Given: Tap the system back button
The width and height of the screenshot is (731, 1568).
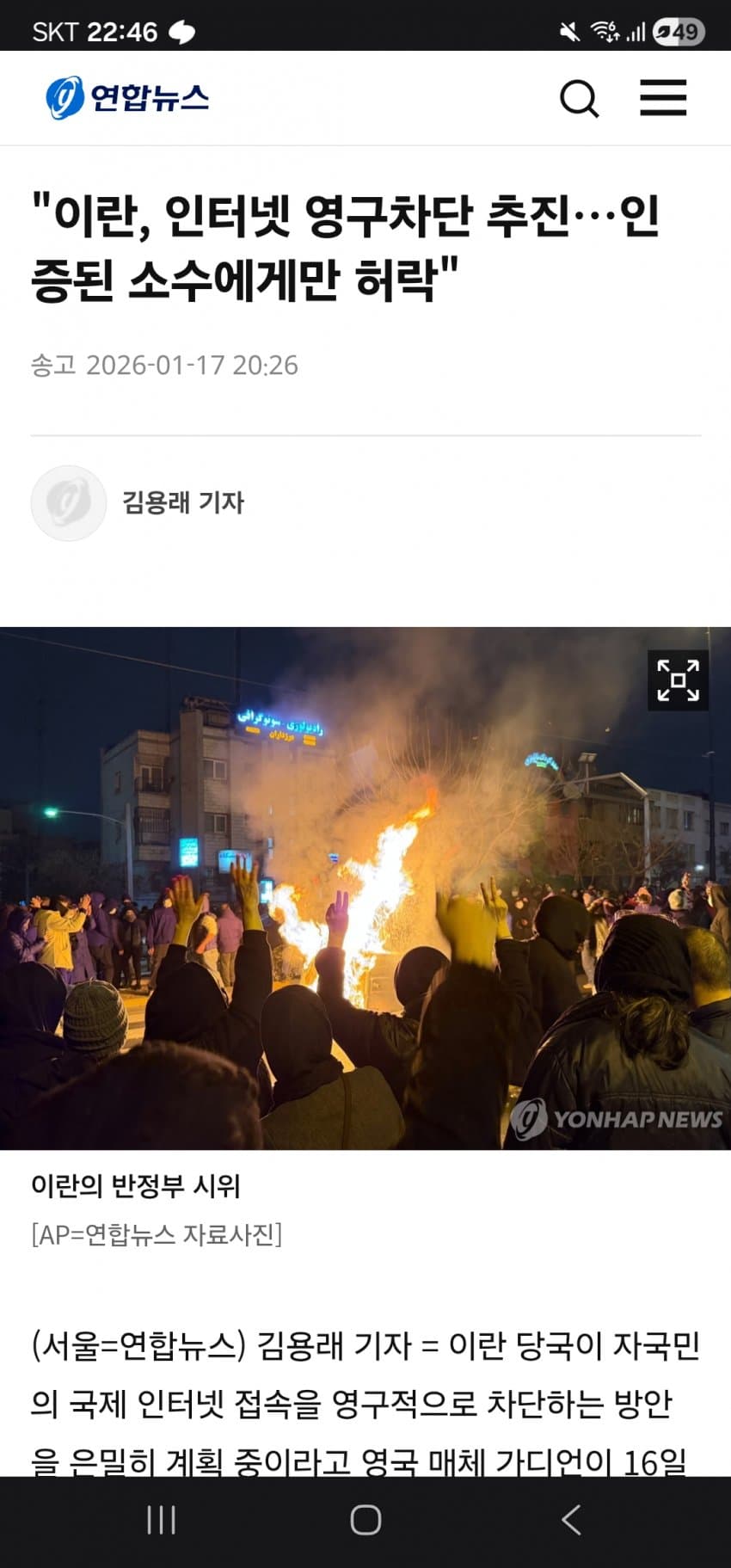Looking at the screenshot, I should coord(570,1520).
